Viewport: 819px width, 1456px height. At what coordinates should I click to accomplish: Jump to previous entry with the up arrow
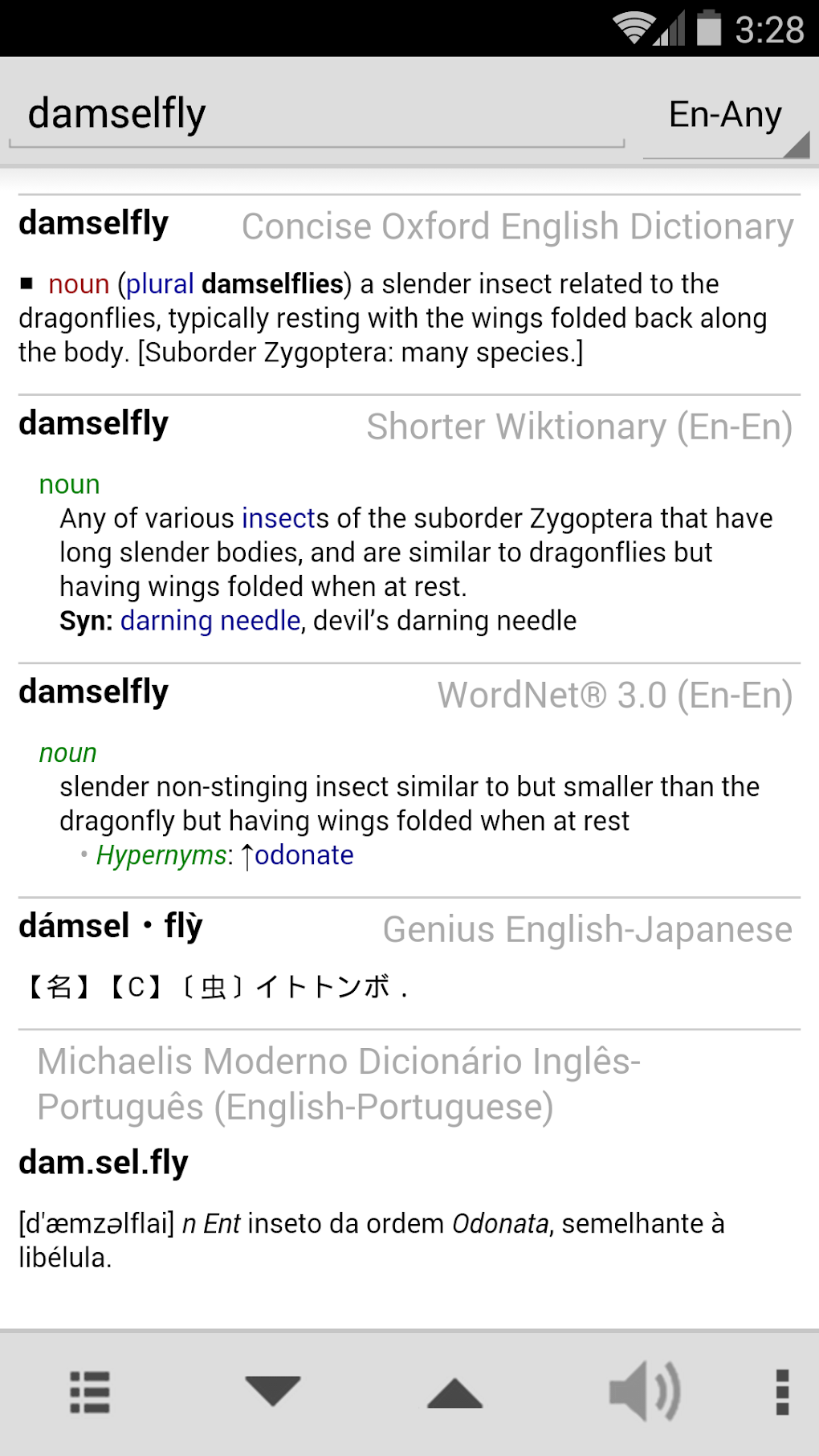tap(455, 1392)
